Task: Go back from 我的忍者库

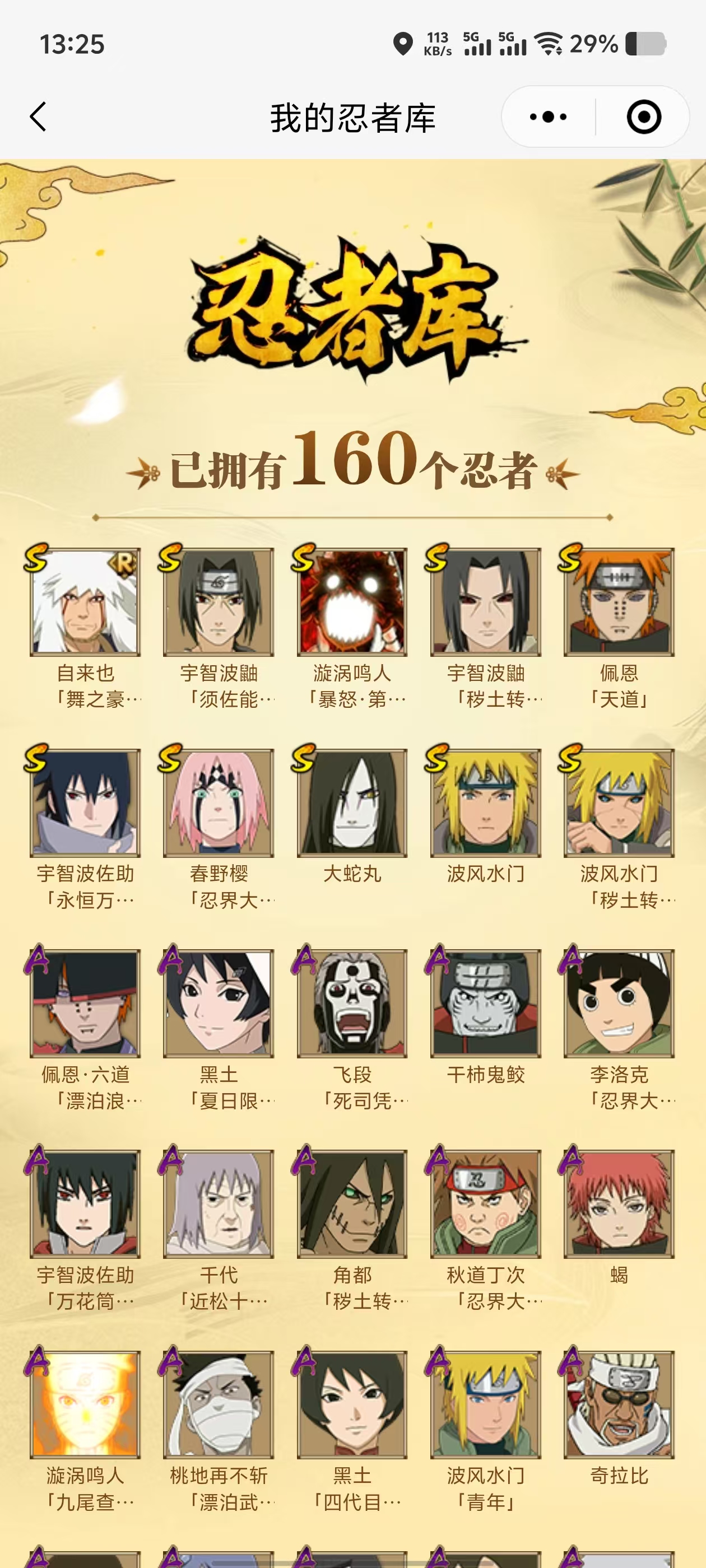Action: pos(38,116)
